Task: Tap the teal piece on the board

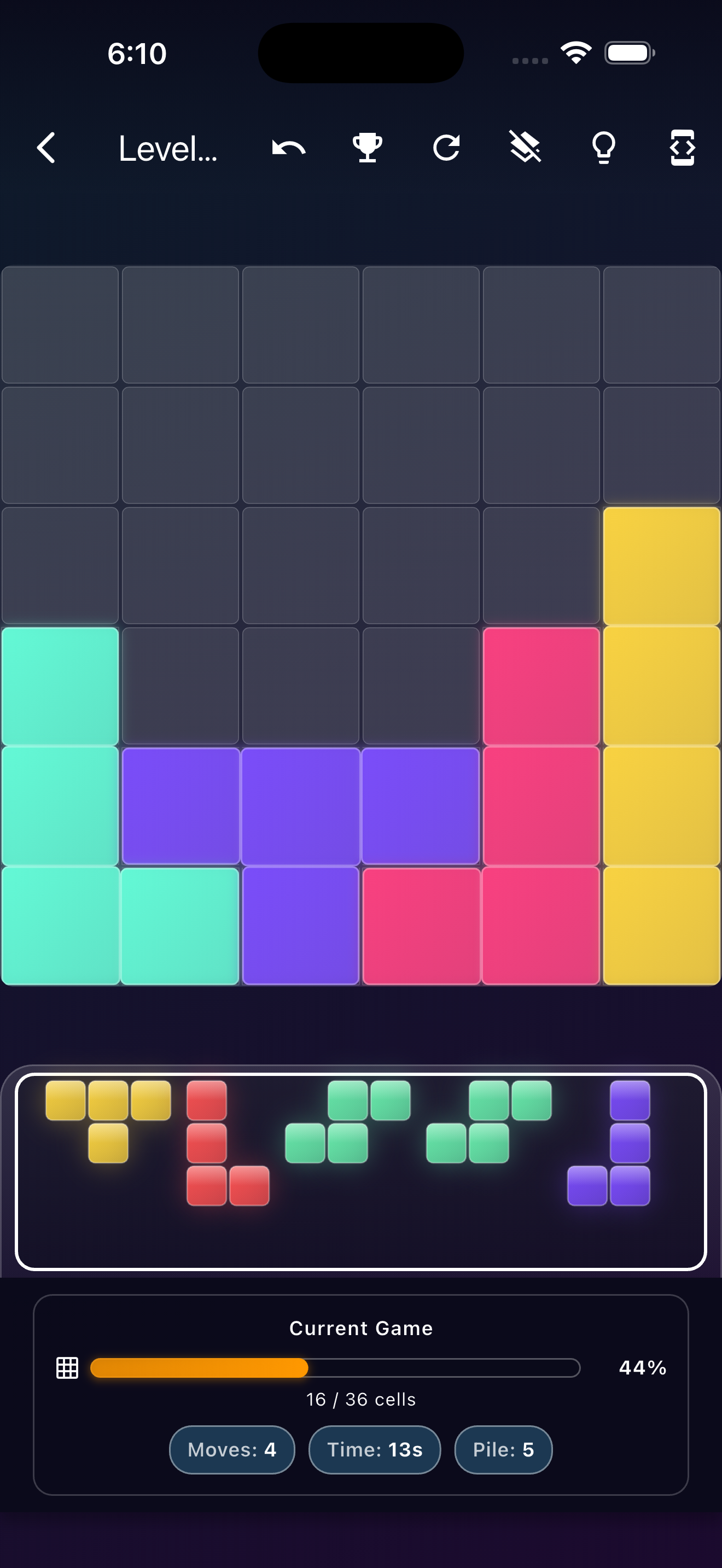Action: click(60, 806)
